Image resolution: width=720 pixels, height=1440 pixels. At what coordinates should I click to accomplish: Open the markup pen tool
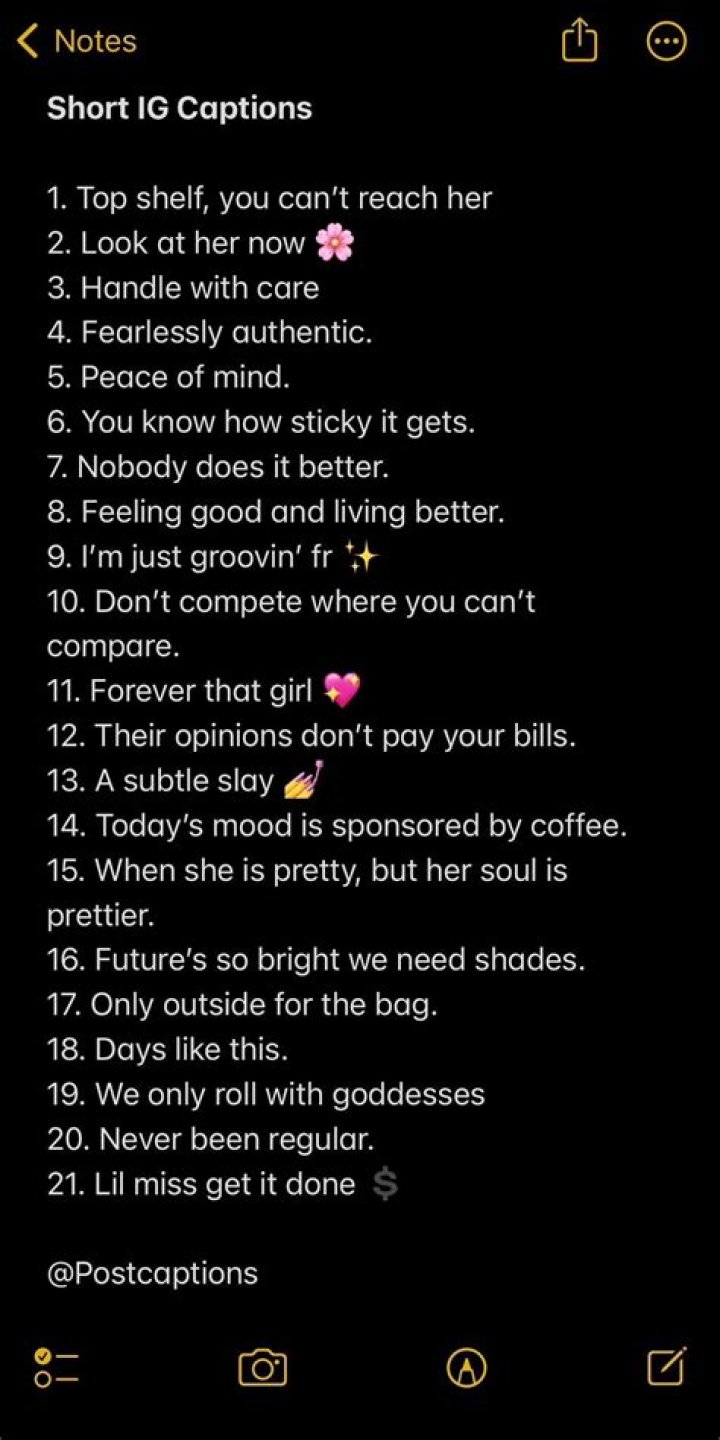466,1367
